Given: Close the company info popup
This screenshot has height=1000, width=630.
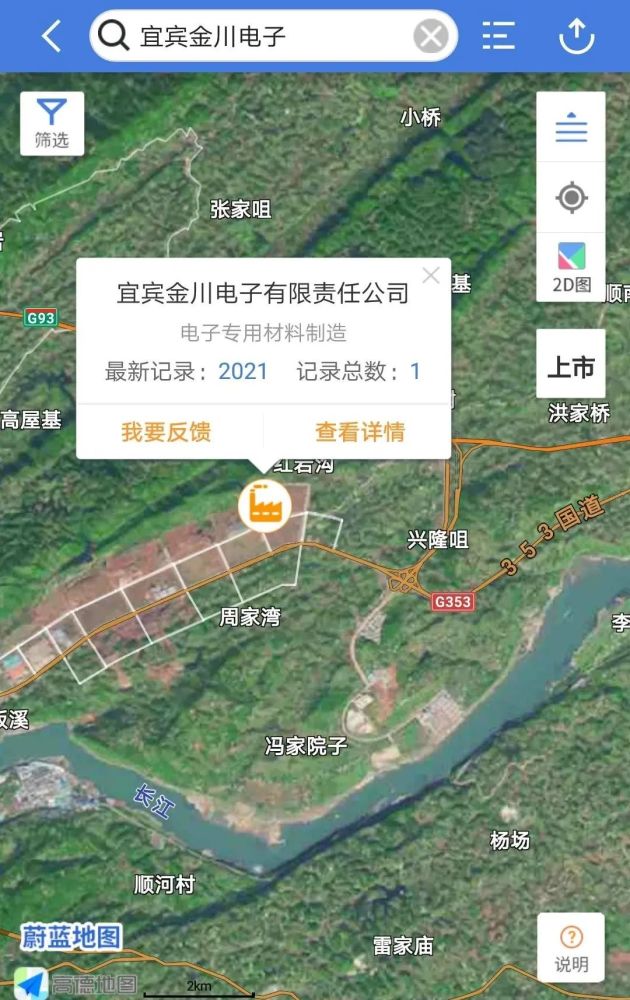Looking at the screenshot, I should tap(431, 276).
